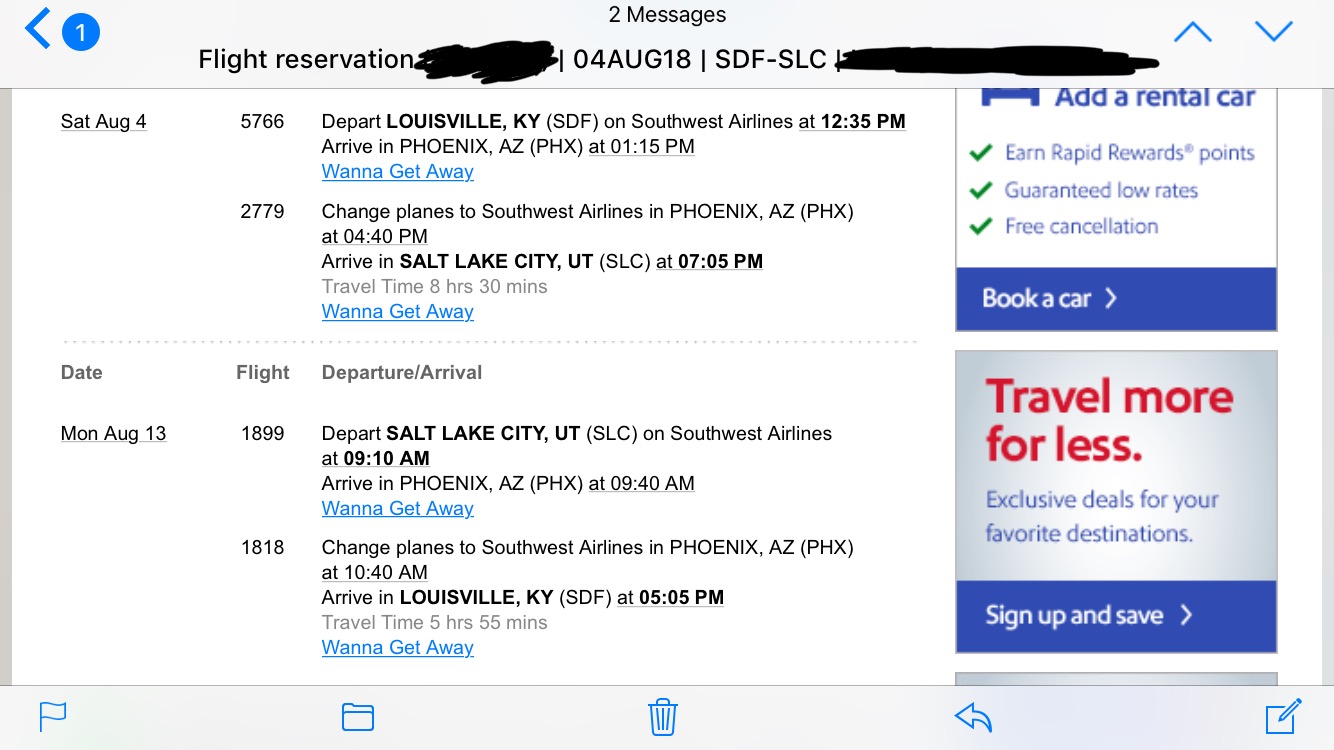Open Wanna Get Away link under flight 5766
Screen dimensions: 1334x750
tap(397, 172)
